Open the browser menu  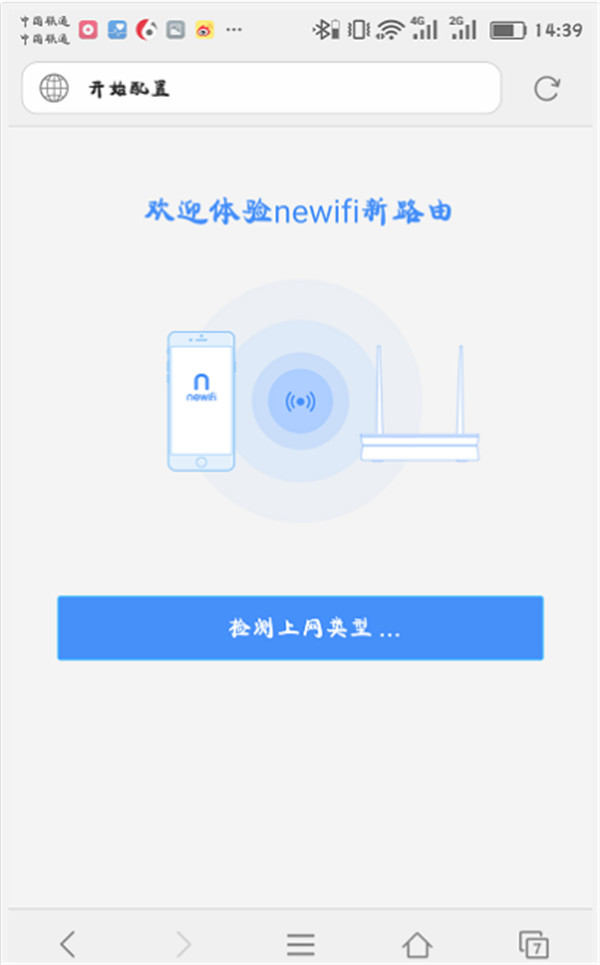pos(300,943)
